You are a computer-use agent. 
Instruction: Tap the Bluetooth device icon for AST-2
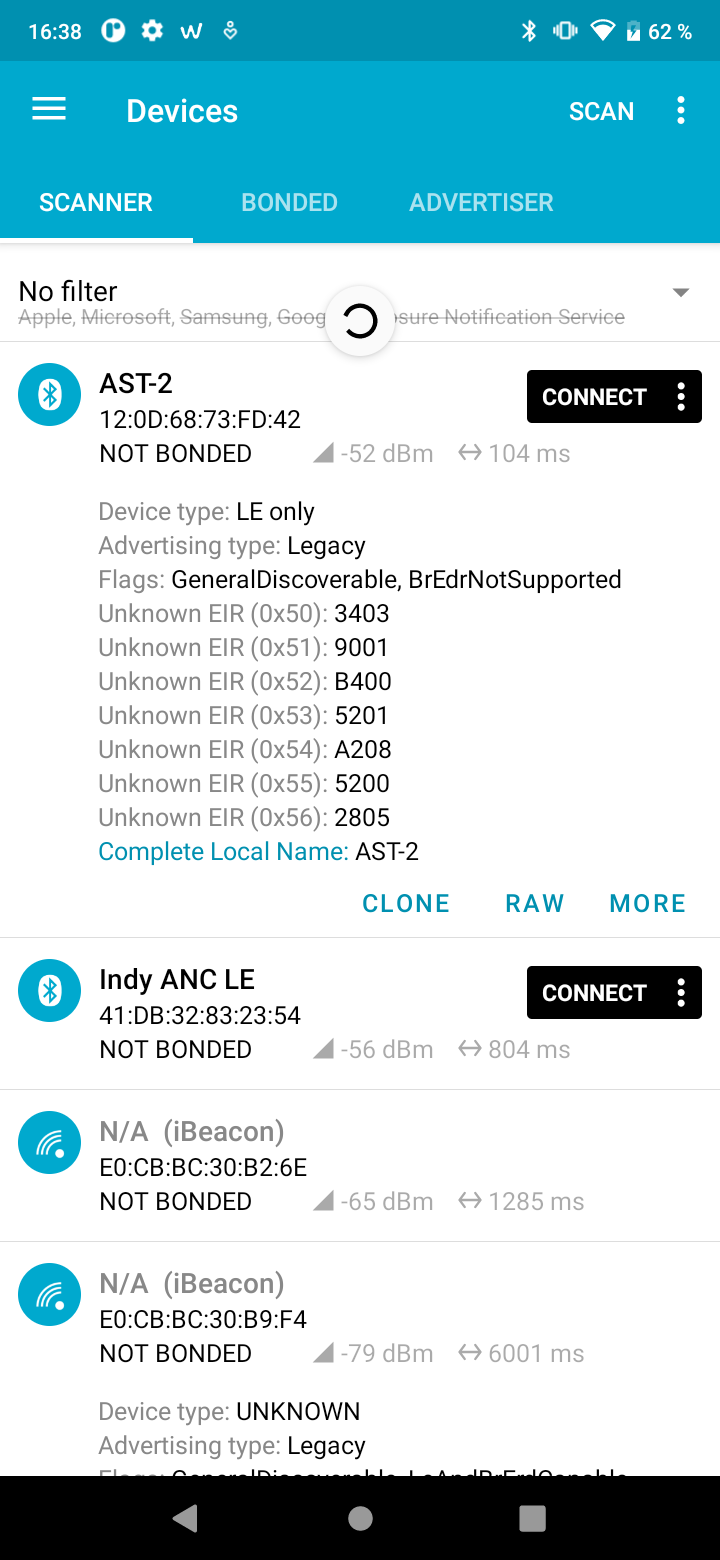[49, 394]
